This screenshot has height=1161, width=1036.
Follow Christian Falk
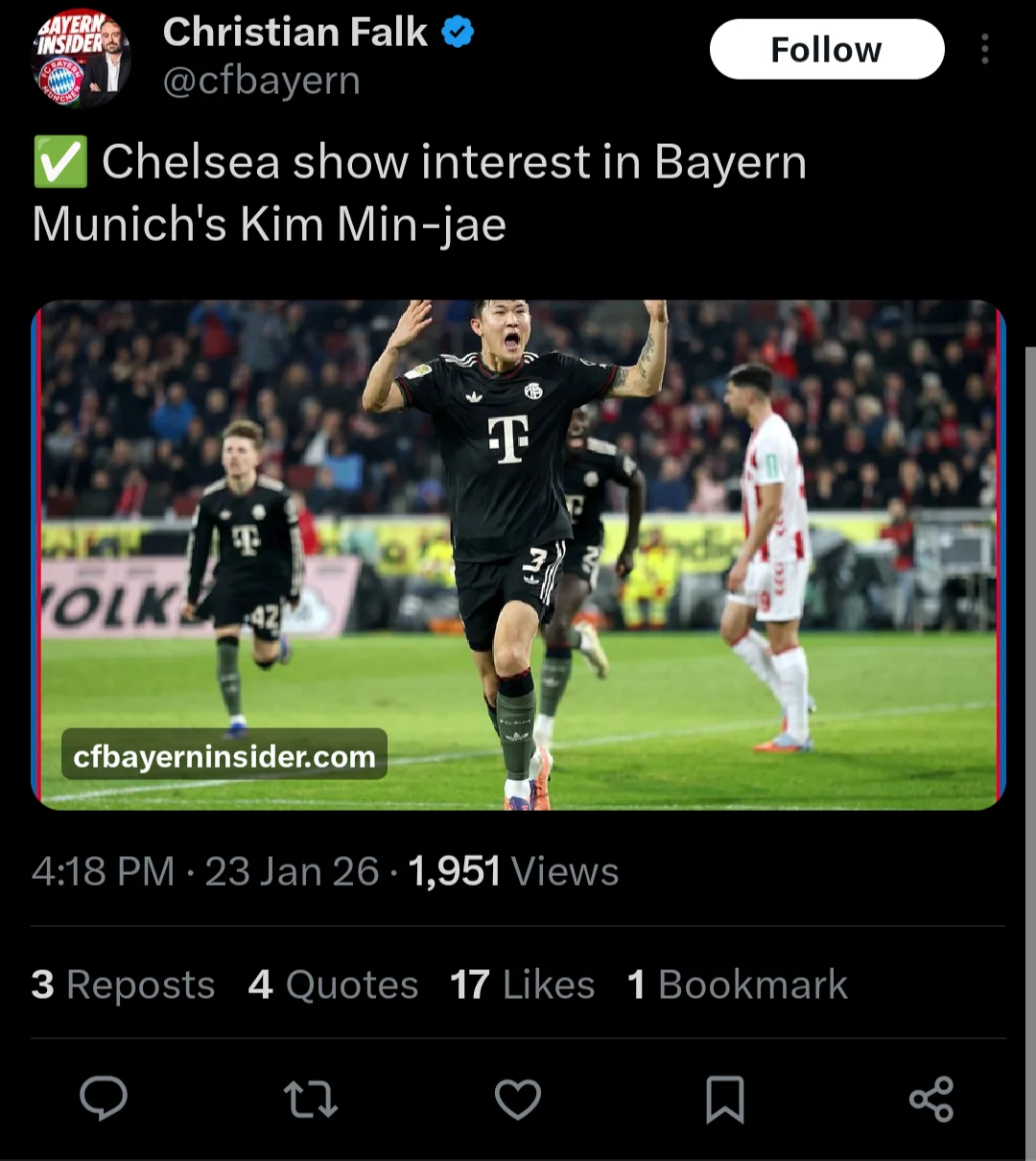click(x=826, y=50)
